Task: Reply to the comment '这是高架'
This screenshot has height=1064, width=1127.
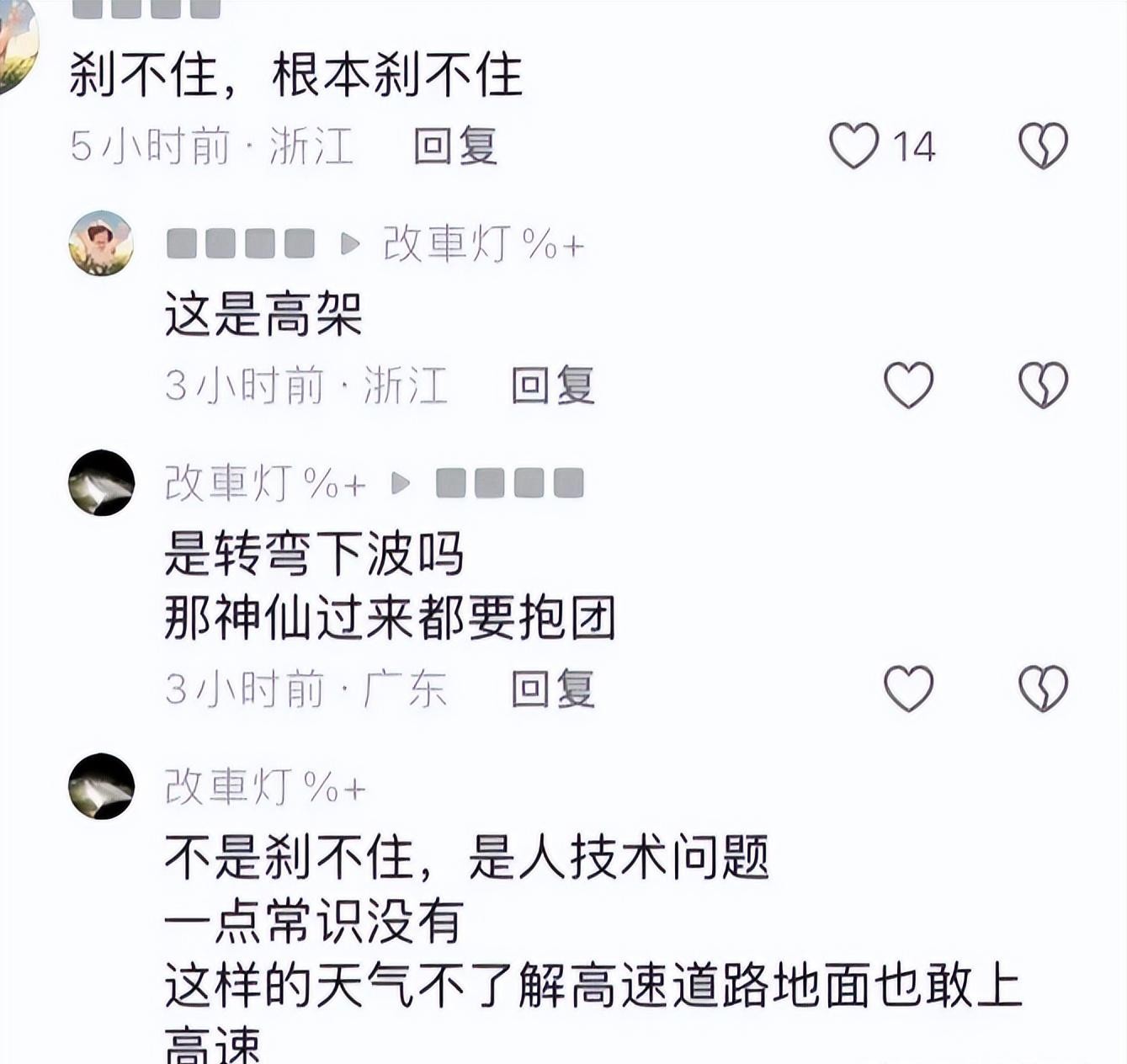Action: [553, 386]
